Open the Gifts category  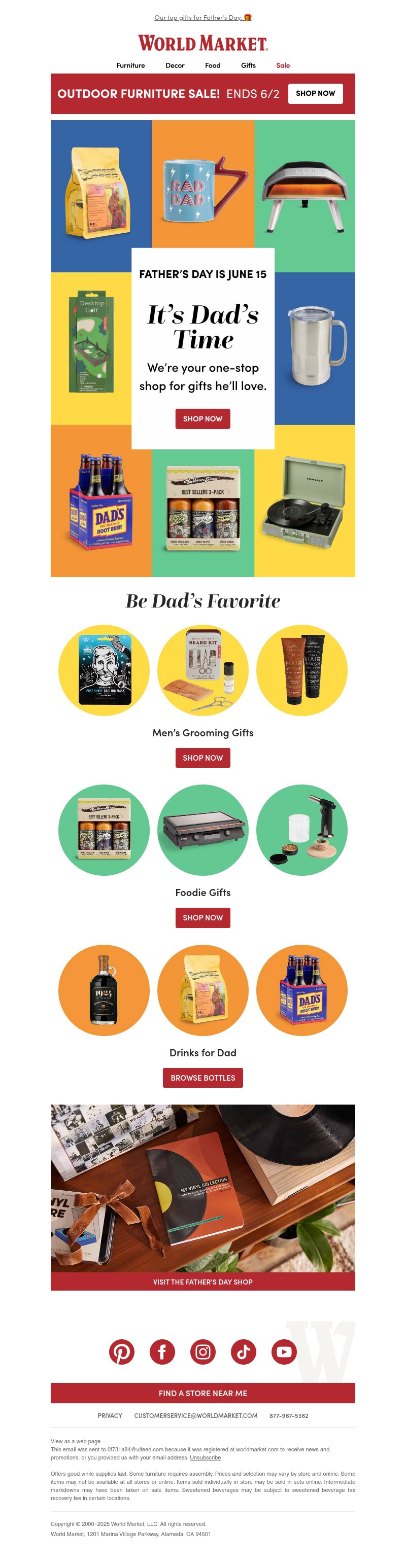248,65
